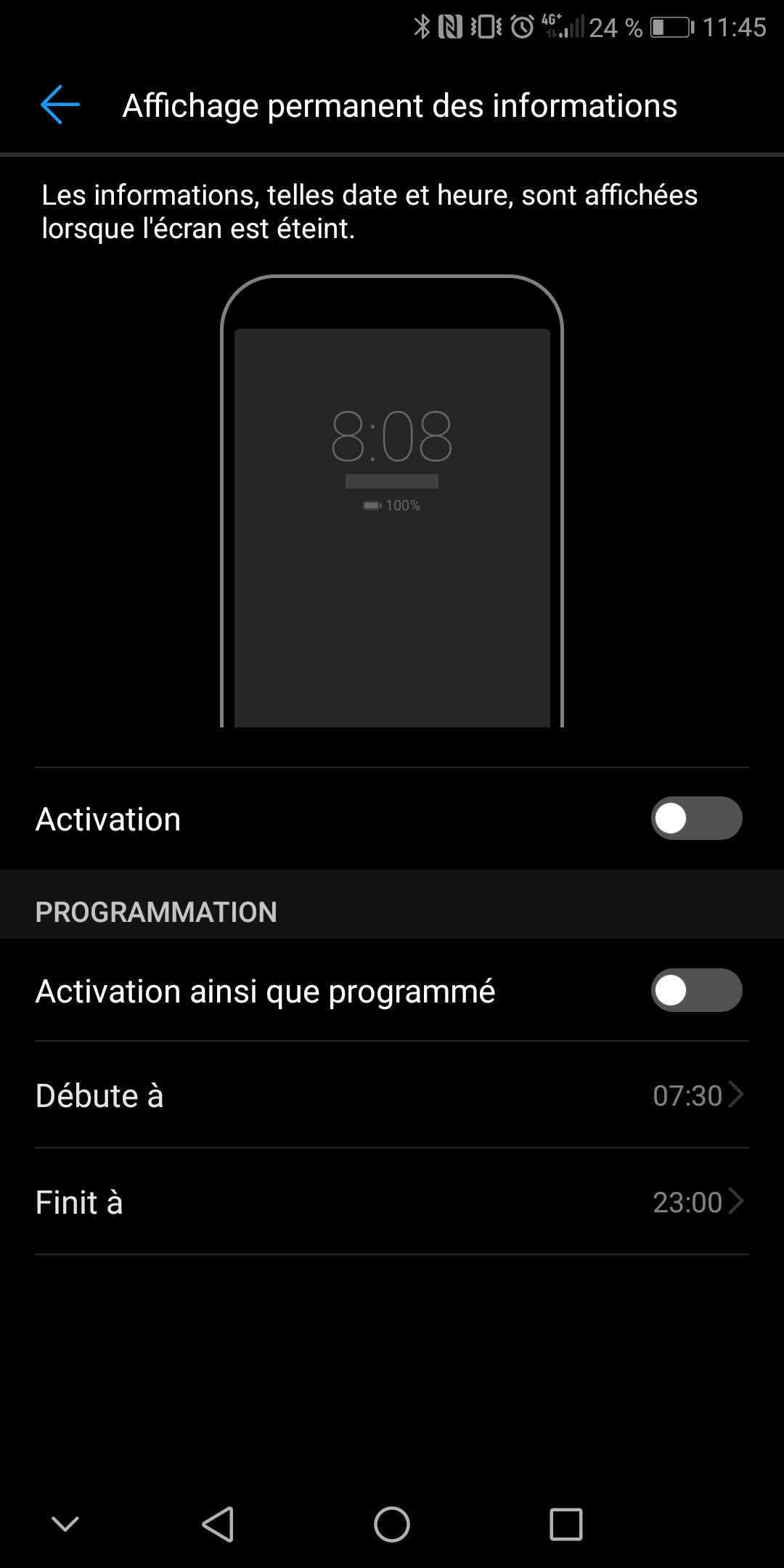
Task: Enable the Activation switch
Action: pos(695,819)
